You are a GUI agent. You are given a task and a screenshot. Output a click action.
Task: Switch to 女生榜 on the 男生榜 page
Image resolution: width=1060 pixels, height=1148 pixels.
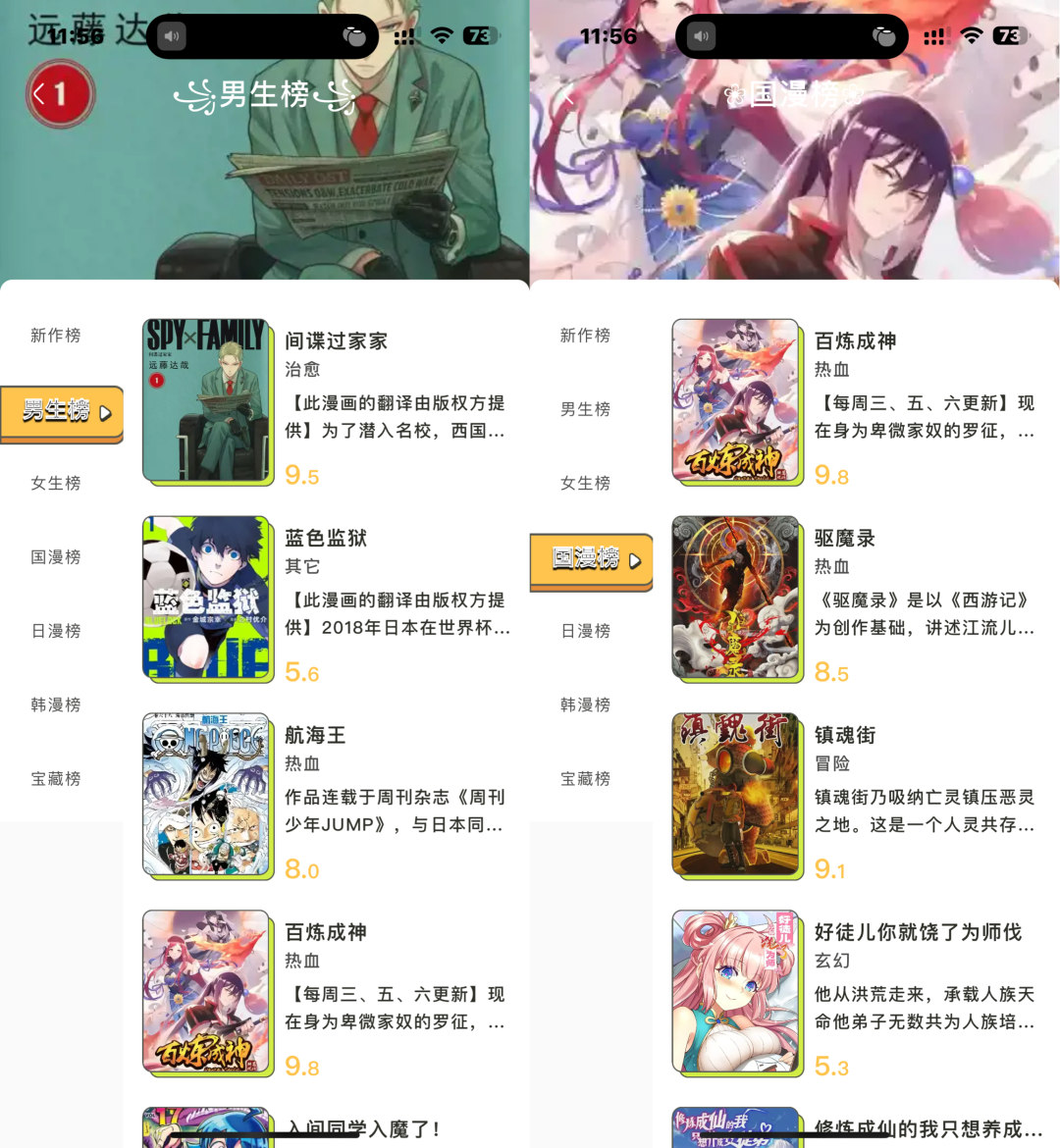tap(56, 483)
